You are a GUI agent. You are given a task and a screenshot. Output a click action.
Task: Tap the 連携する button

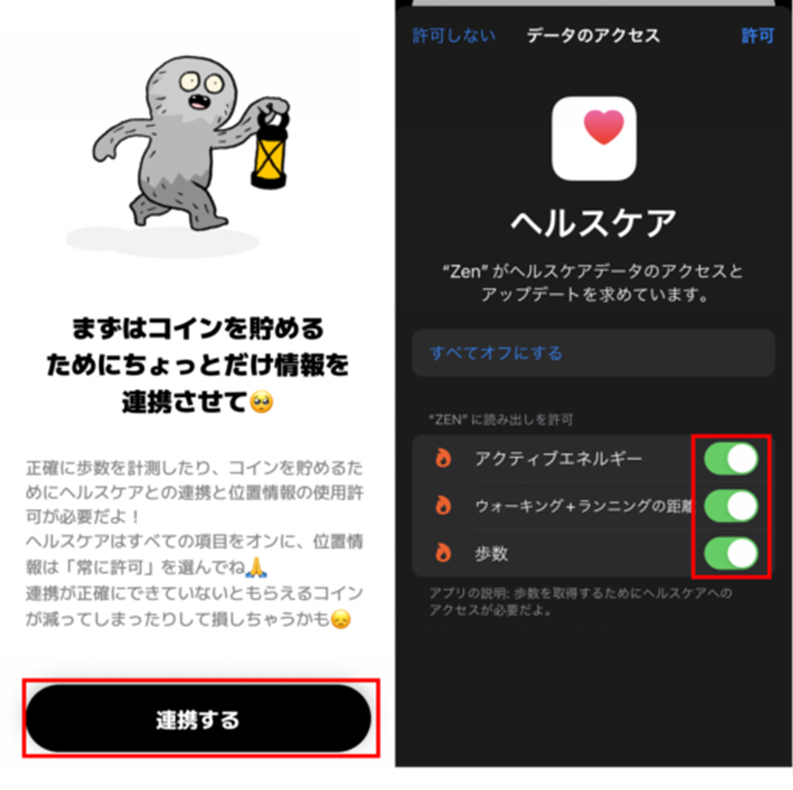(x=198, y=719)
